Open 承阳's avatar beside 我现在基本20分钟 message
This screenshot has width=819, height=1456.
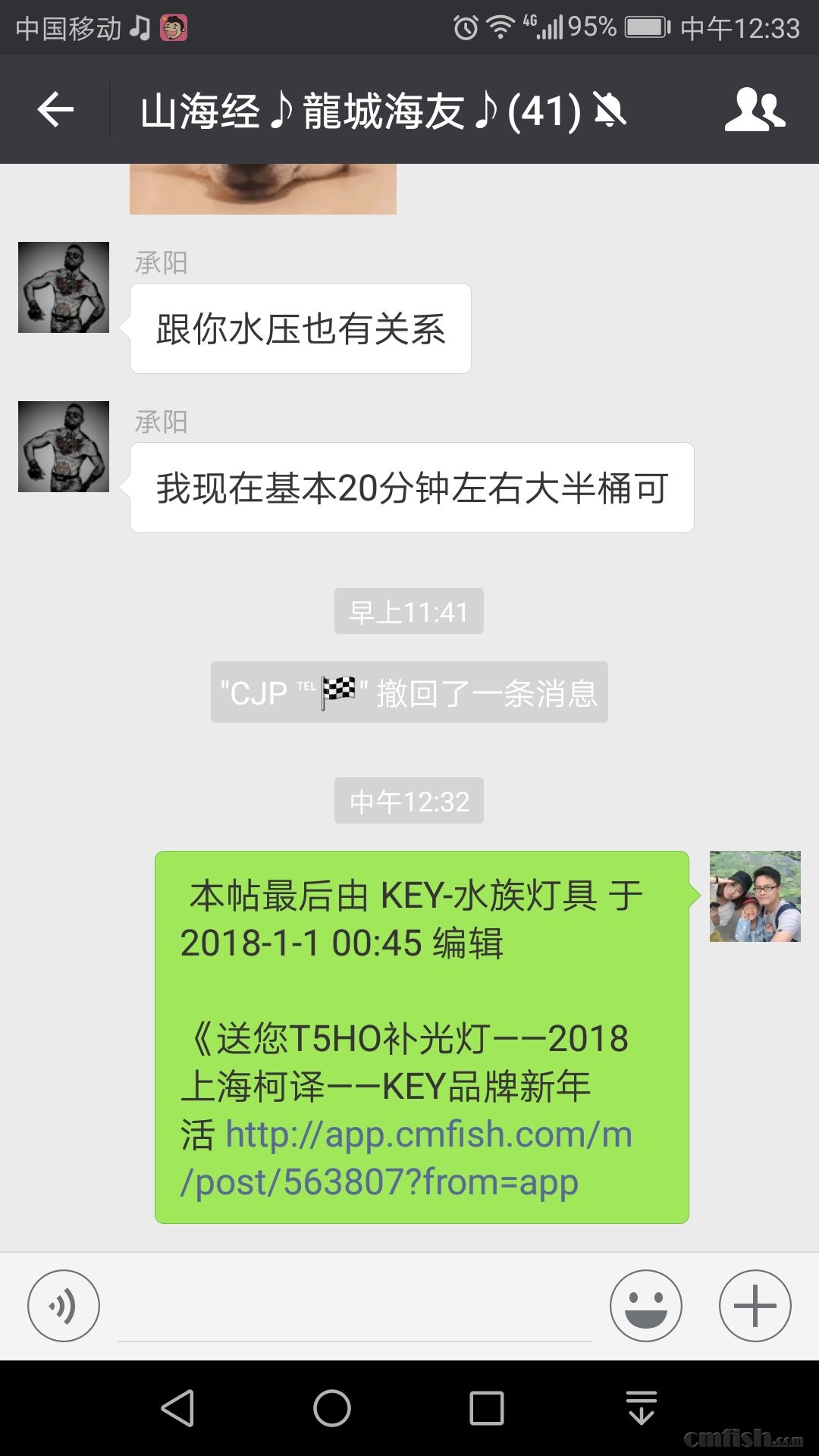[x=64, y=447]
